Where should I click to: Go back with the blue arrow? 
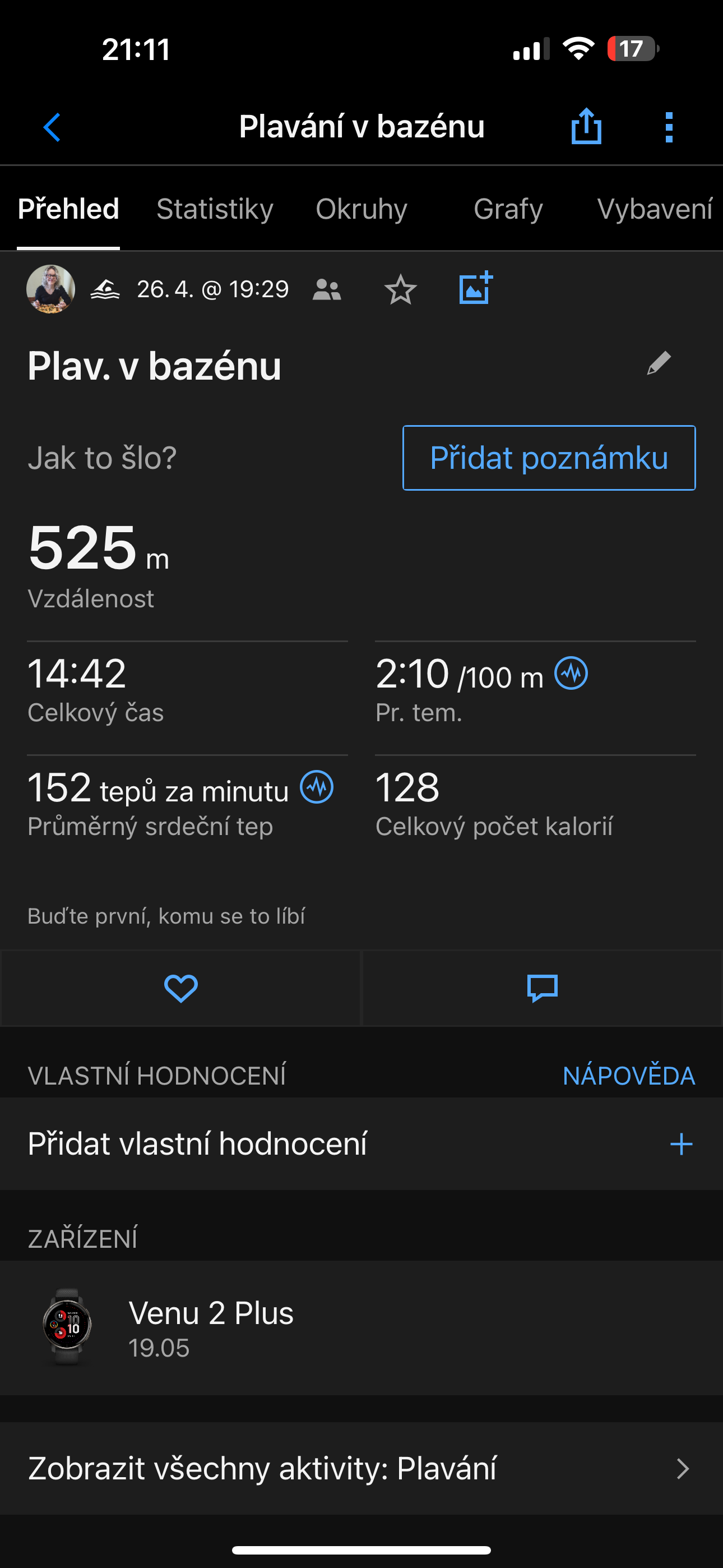52,127
